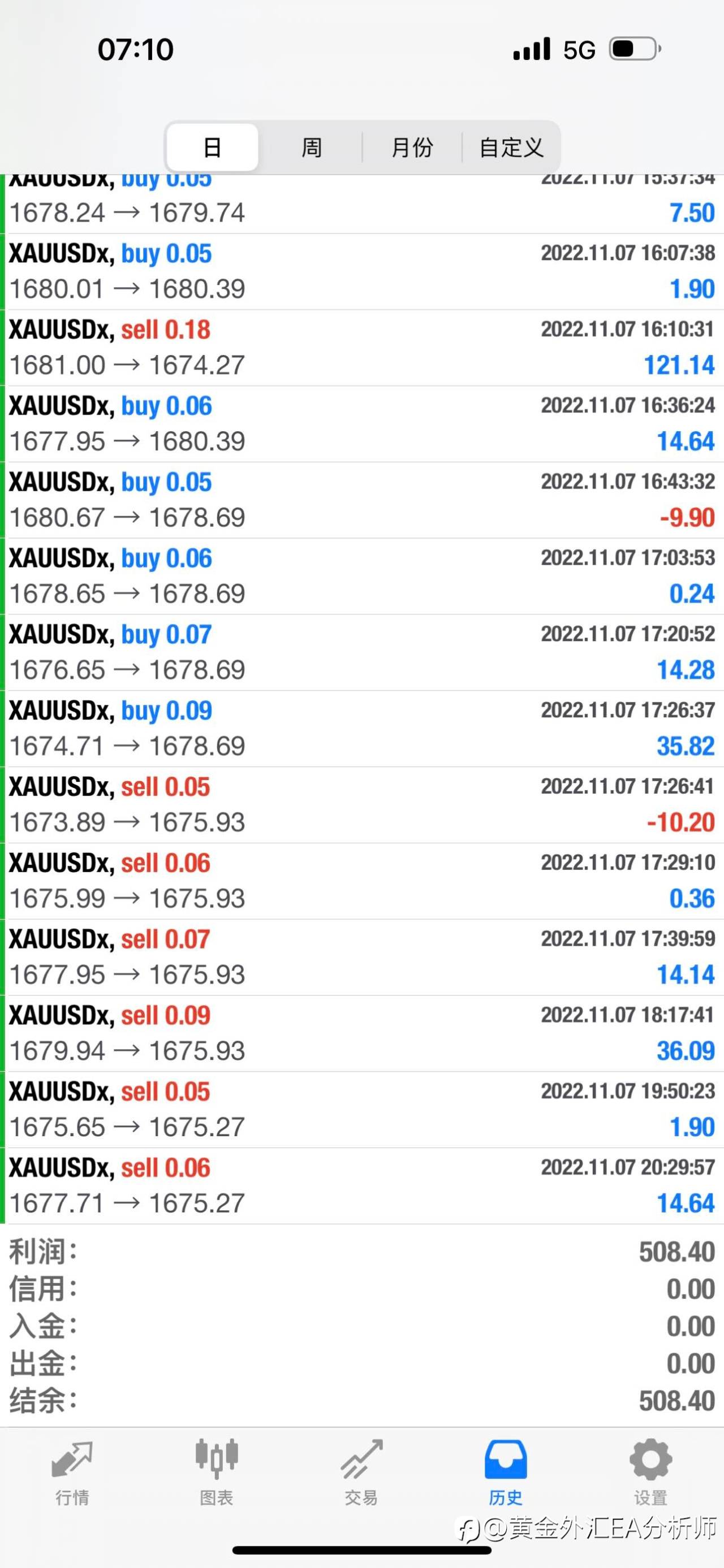Select the 月份 period filter
724x1568 pixels.
[412, 148]
